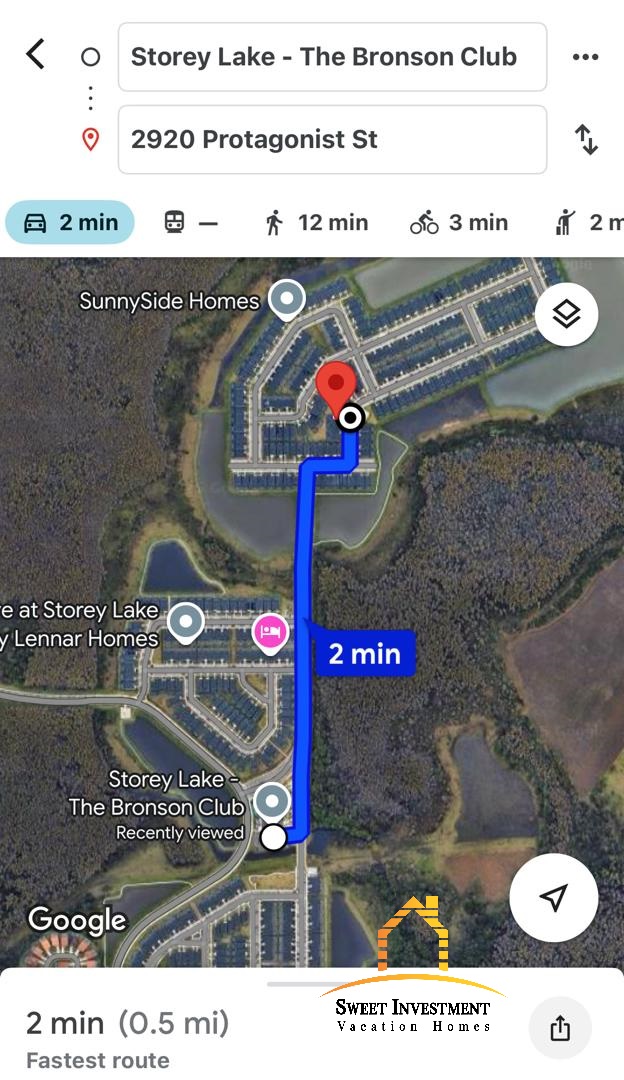Go back from the directions screen
Viewport: 624px width, 1080px height.
[36, 54]
